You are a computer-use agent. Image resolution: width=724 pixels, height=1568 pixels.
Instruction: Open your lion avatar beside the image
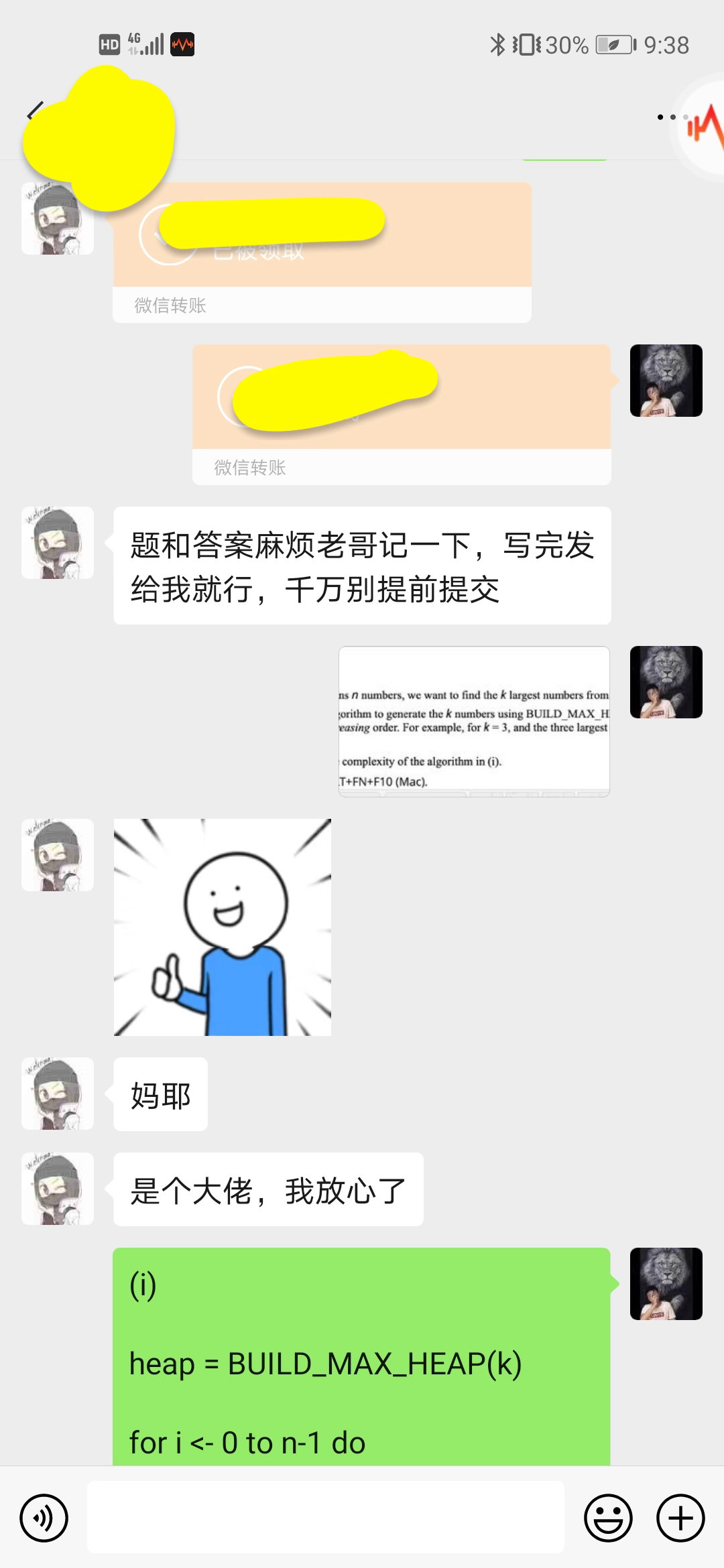pyautogui.click(x=666, y=682)
